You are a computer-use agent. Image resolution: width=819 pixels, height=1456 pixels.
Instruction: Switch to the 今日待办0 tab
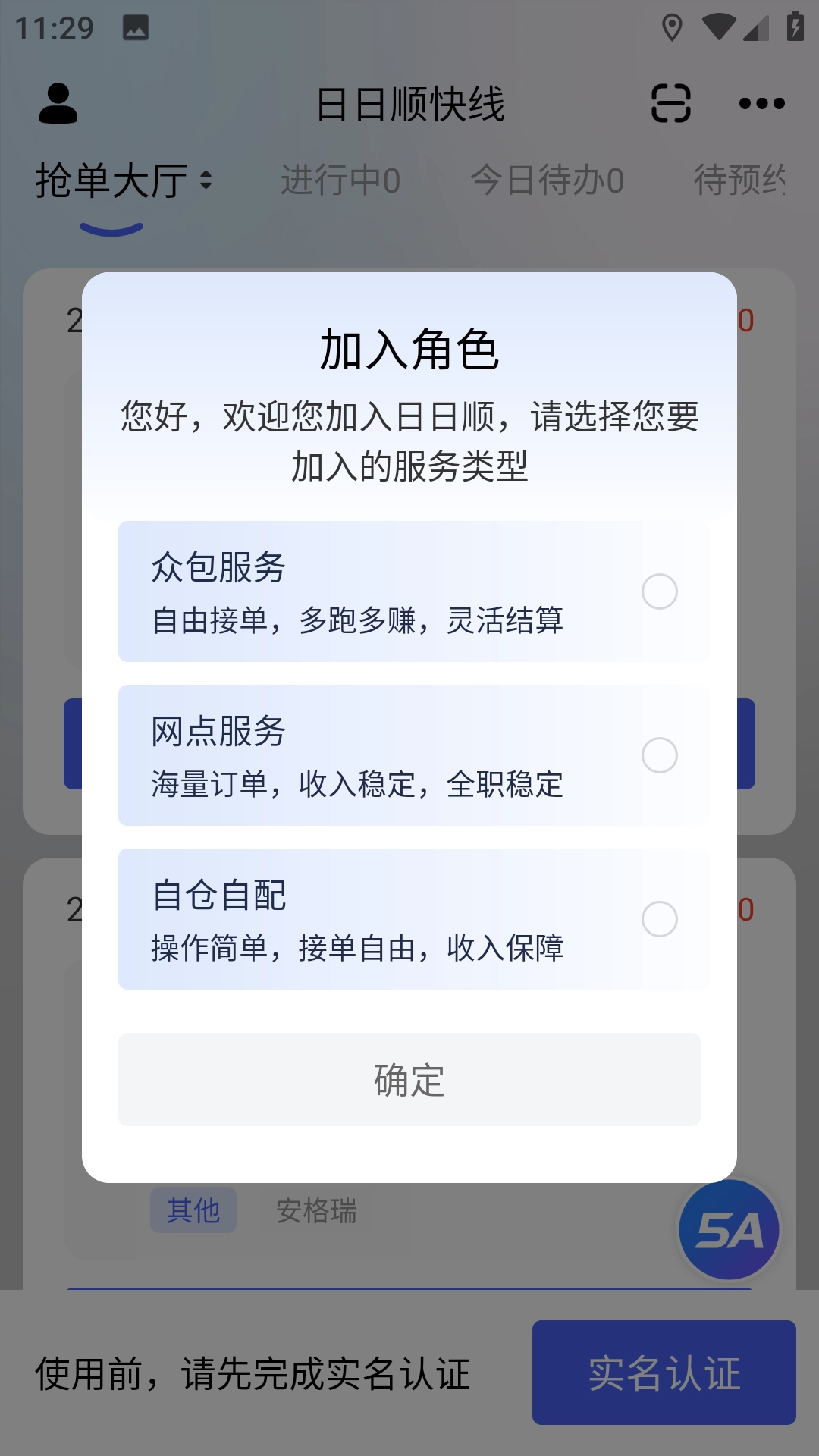547,181
